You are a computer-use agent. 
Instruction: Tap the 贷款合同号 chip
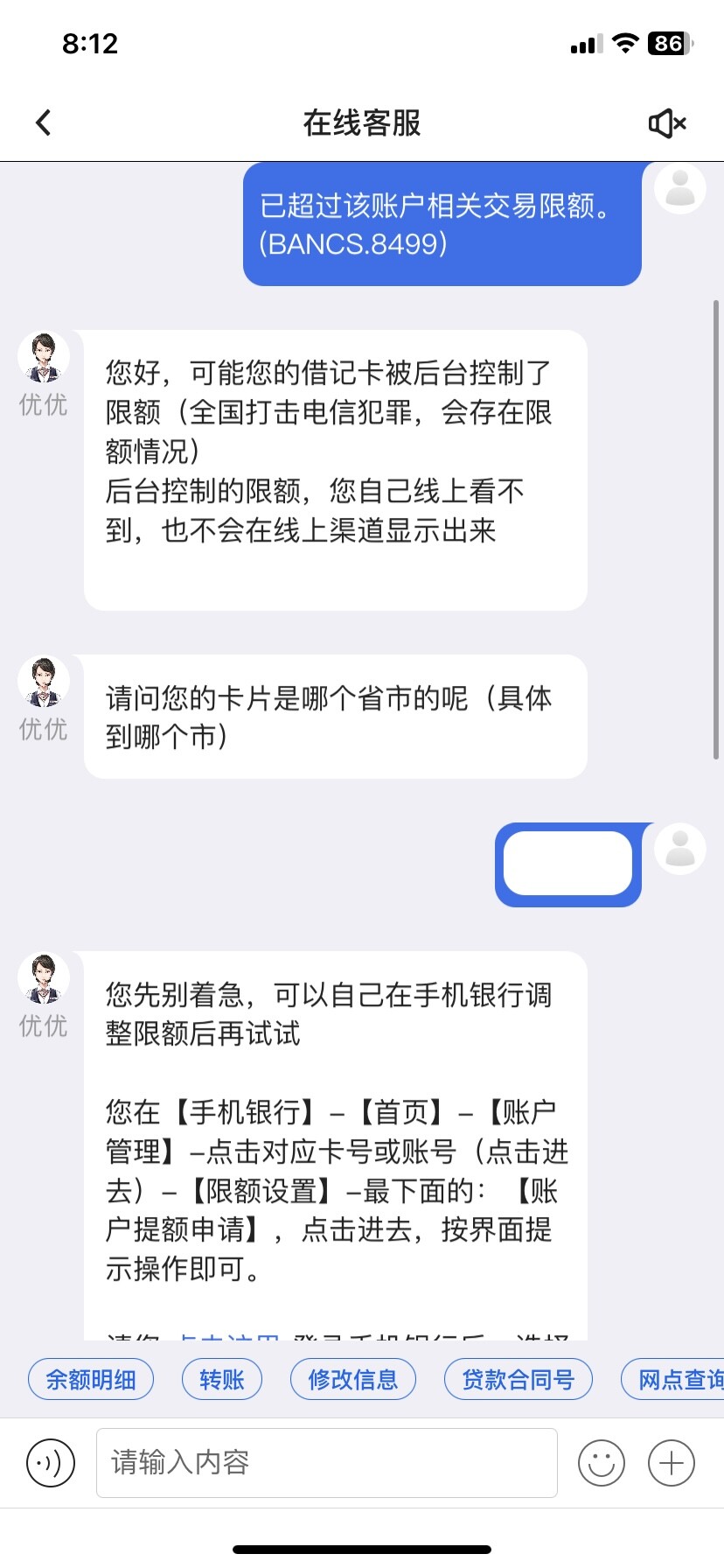pos(519,1380)
